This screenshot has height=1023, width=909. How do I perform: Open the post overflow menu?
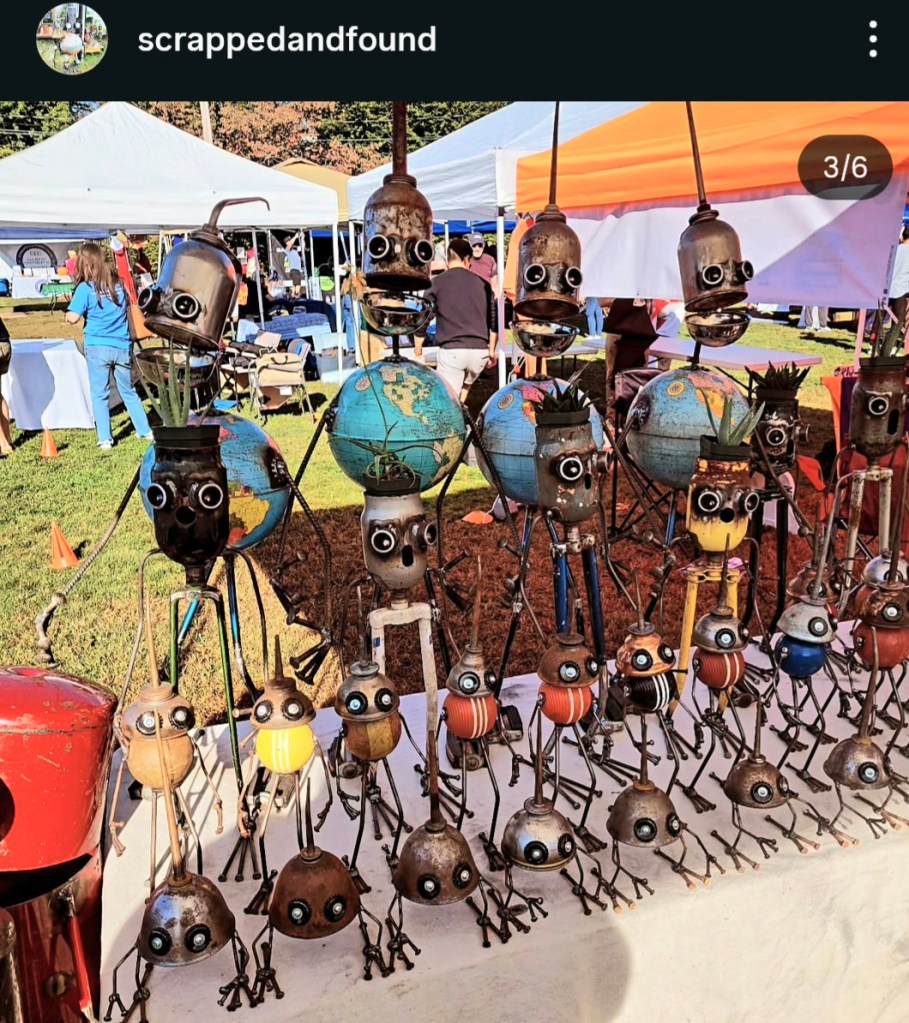point(872,40)
